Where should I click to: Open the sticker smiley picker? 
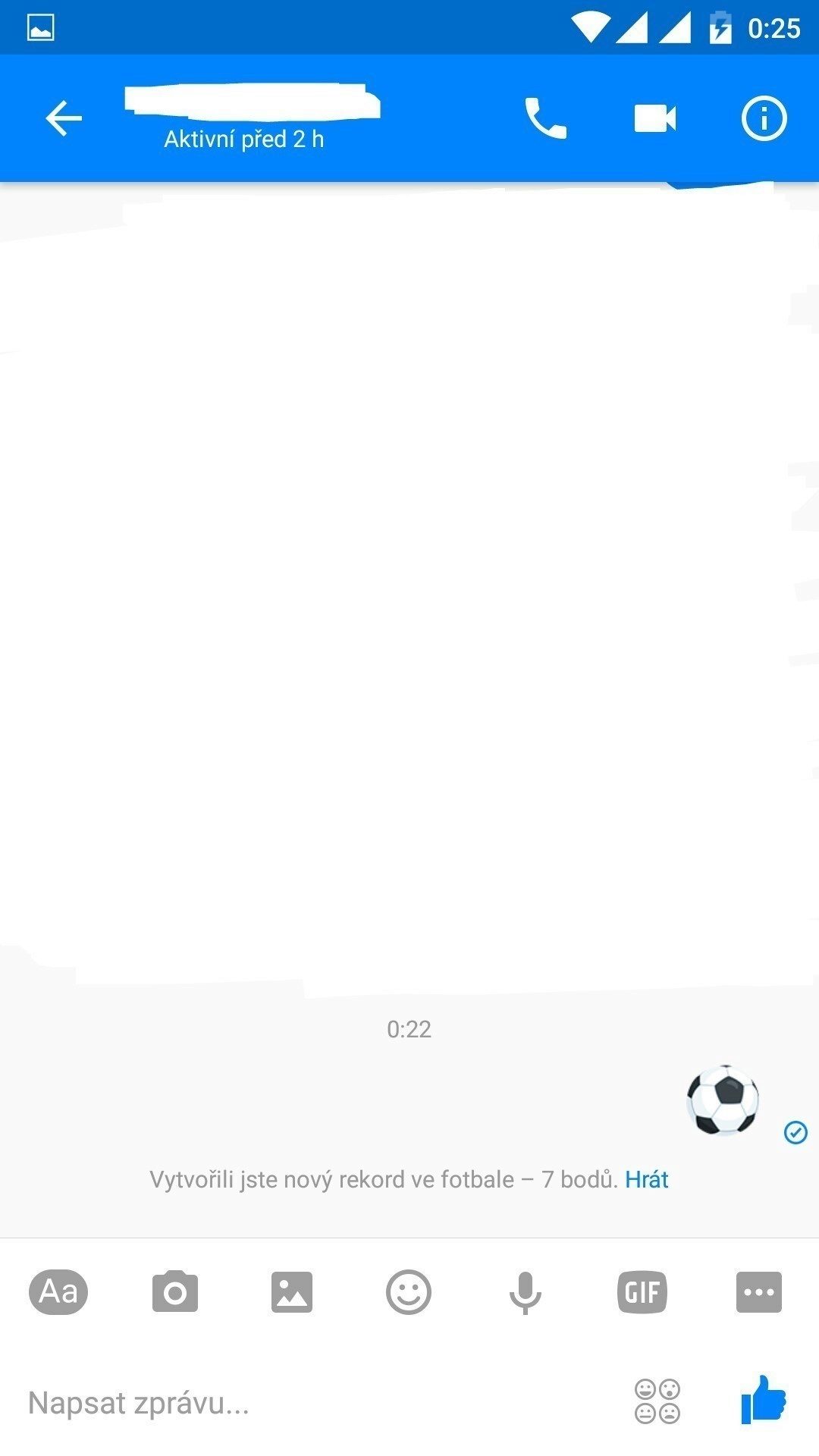coord(409,1291)
